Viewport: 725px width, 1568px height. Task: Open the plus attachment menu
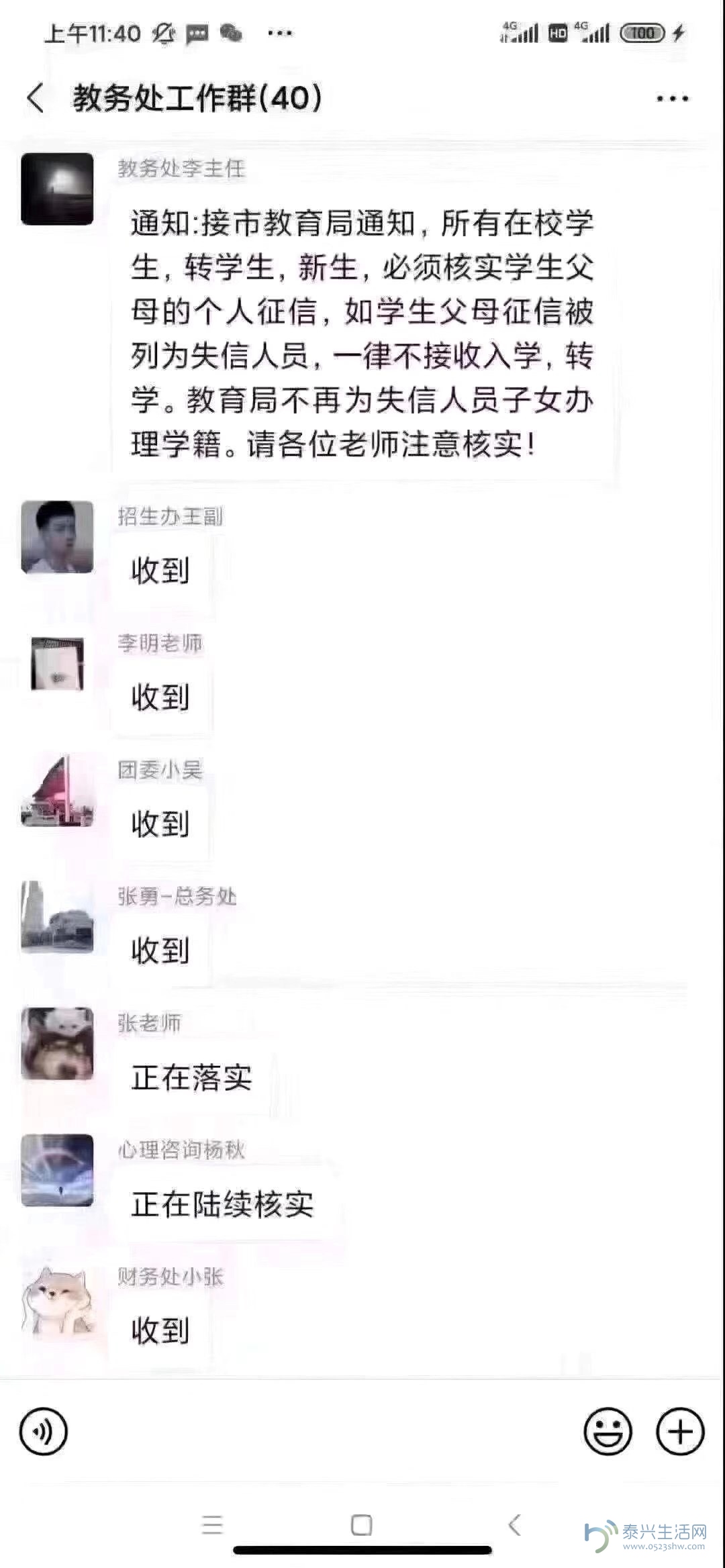point(679,1432)
